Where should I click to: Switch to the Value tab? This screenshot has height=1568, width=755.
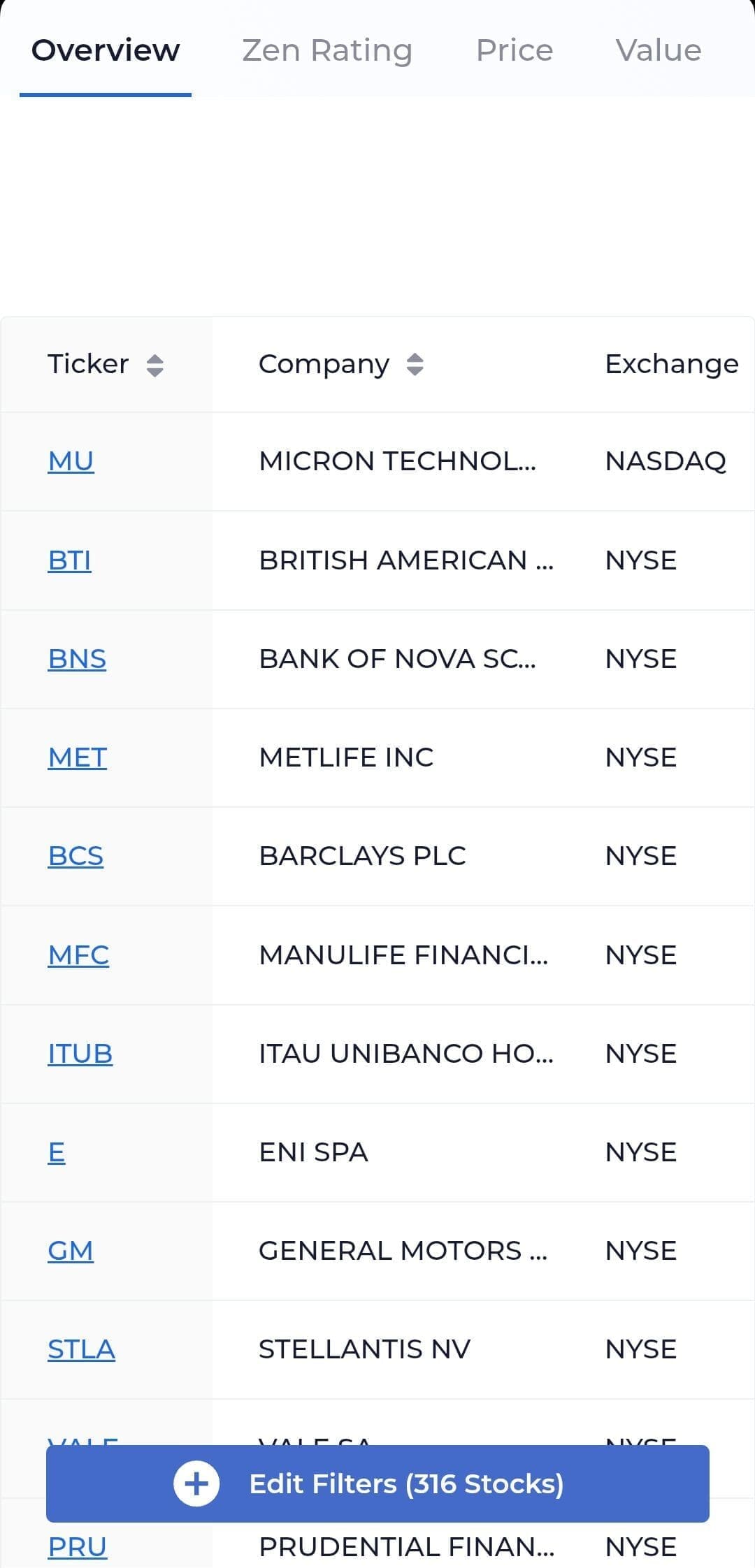tap(657, 50)
